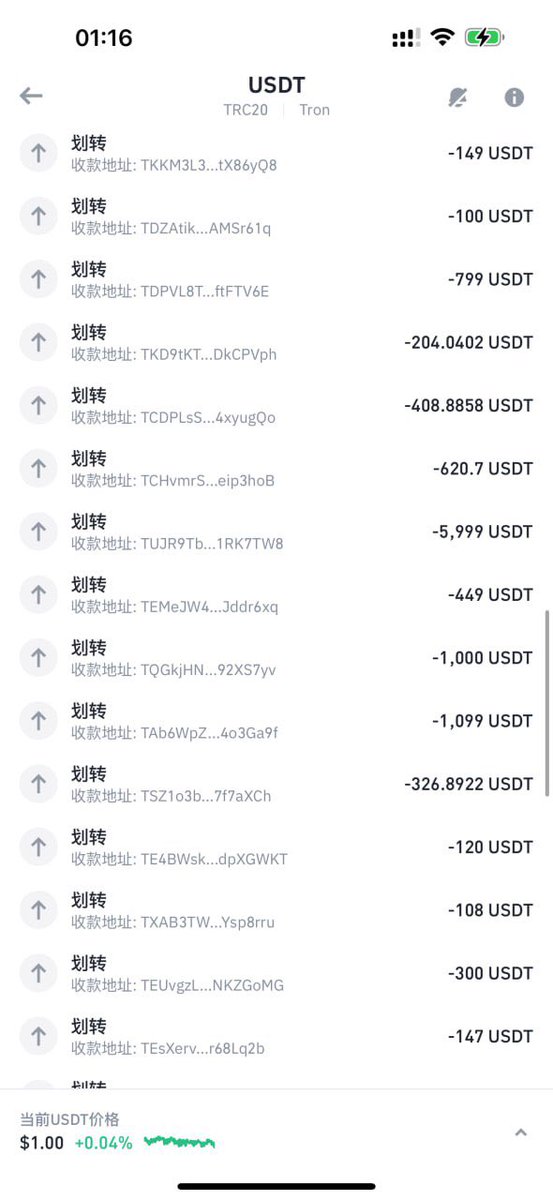View the -799 USDT transfer to TDPVL8T...ftFTV6E
Image resolution: width=553 pixels, height=1200 pixels.
276,280
